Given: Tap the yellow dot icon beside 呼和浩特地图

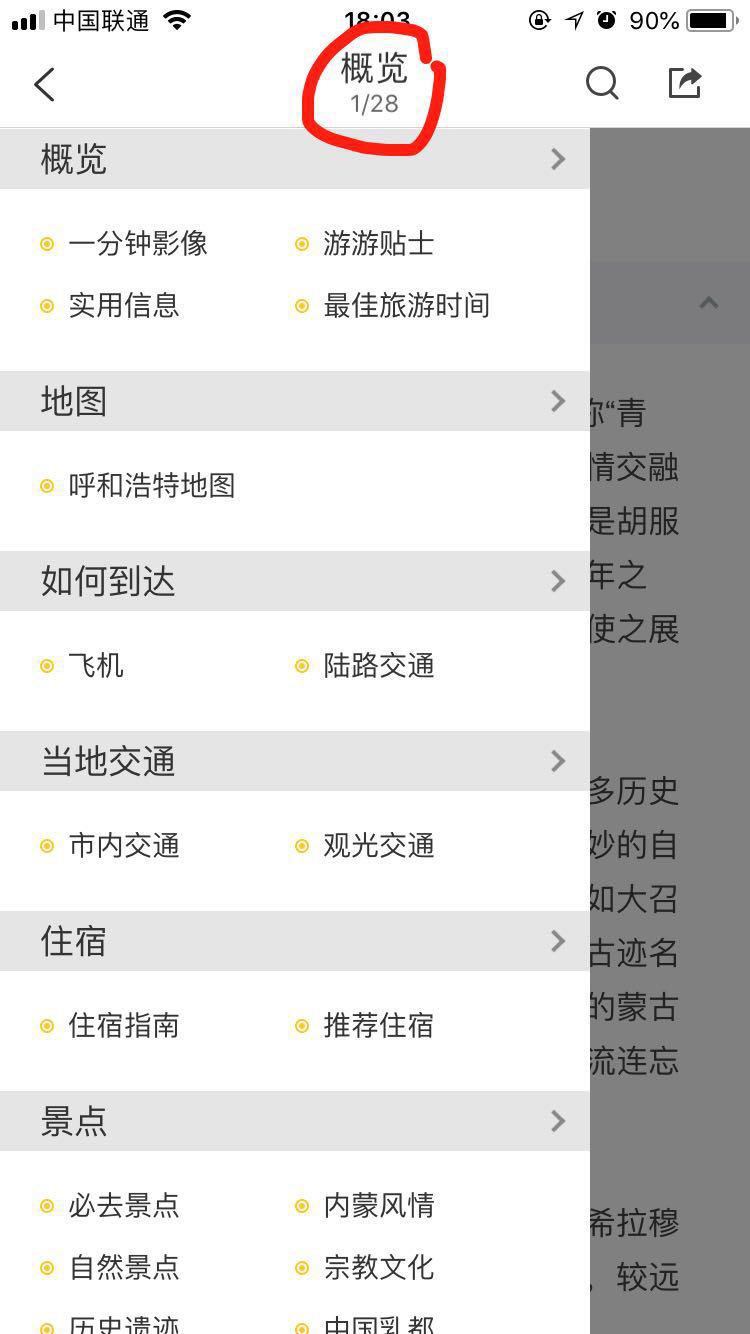Looking at the screenshot, I should point(47,485).
